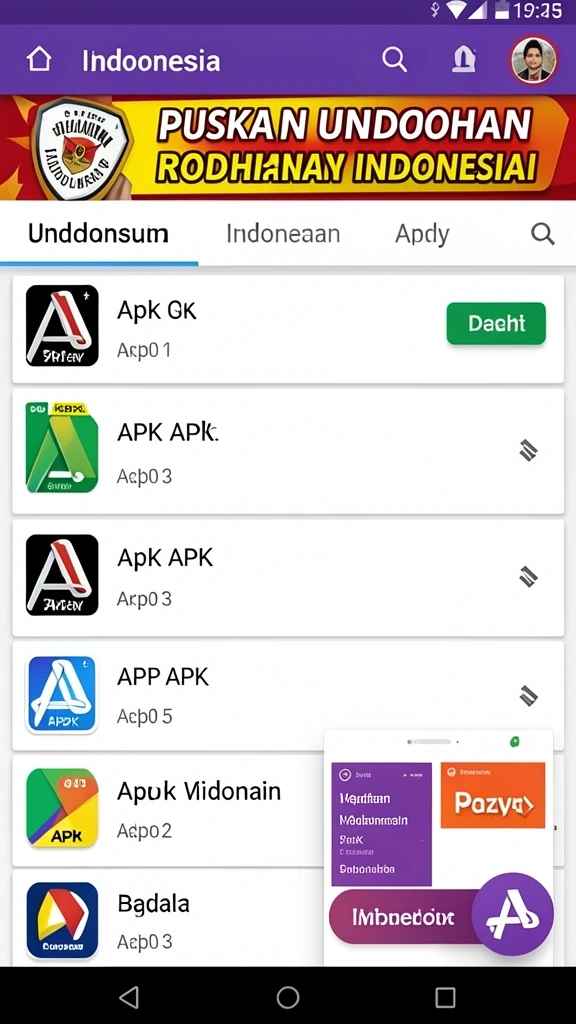Tap the round purple floating A button
This screenshot has height=1024, width=576.
point(513,914)
